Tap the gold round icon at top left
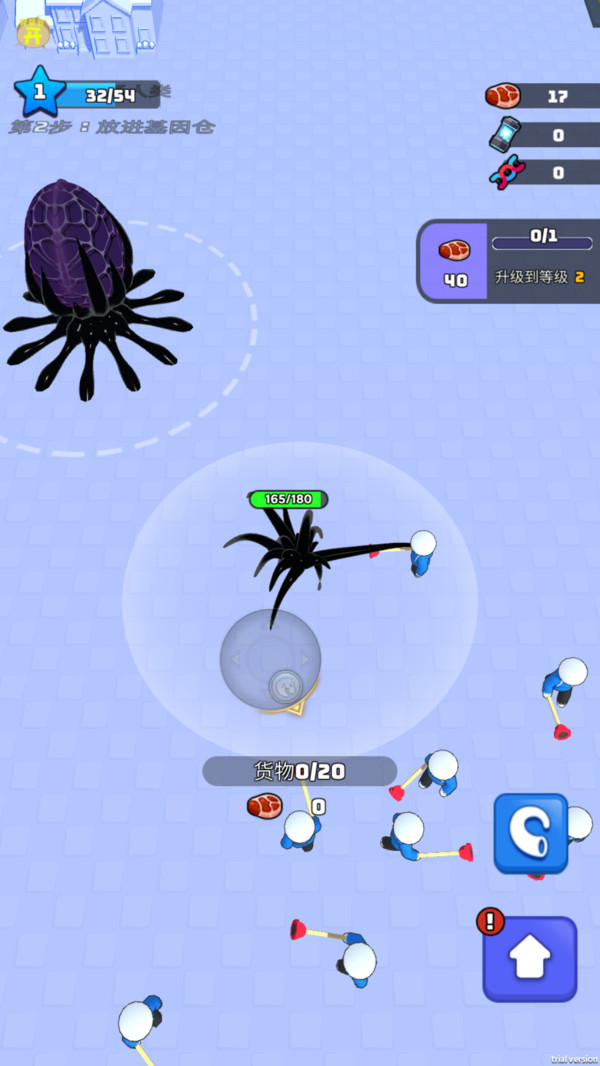600x1066 pixels. click(x=33, y=33)
